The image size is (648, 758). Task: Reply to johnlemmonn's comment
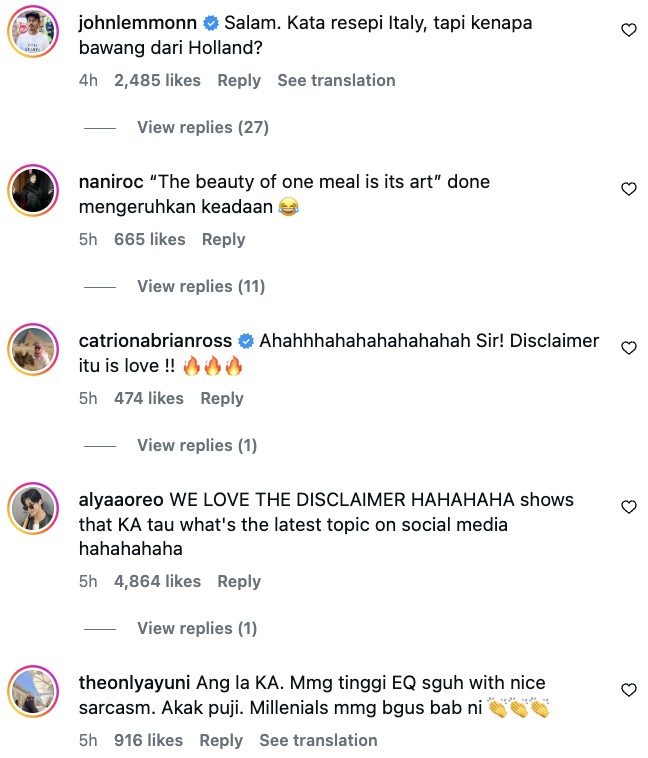coord(239,80)
